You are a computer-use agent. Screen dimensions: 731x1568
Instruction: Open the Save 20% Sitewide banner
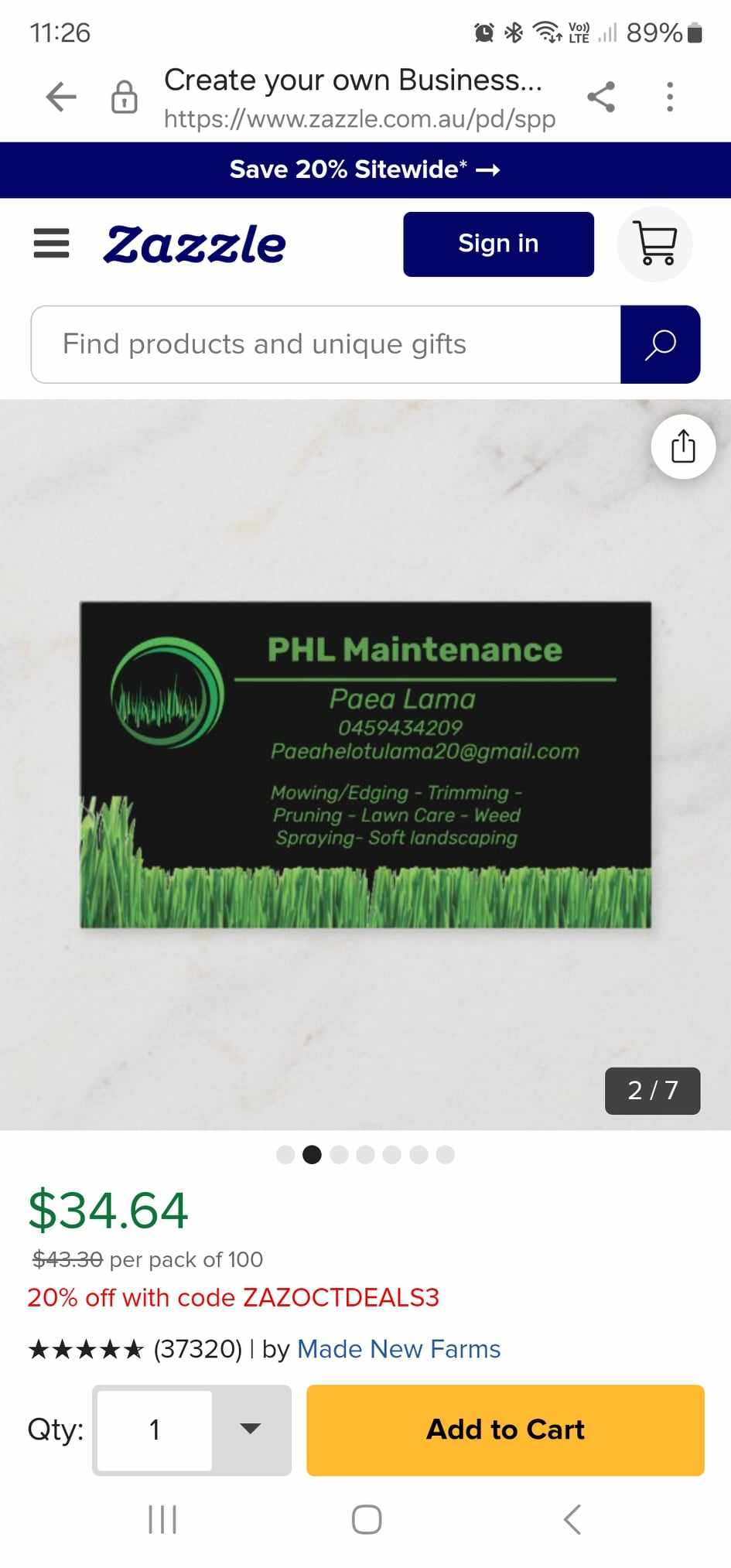pyautogui.click(x=365, y=169)
